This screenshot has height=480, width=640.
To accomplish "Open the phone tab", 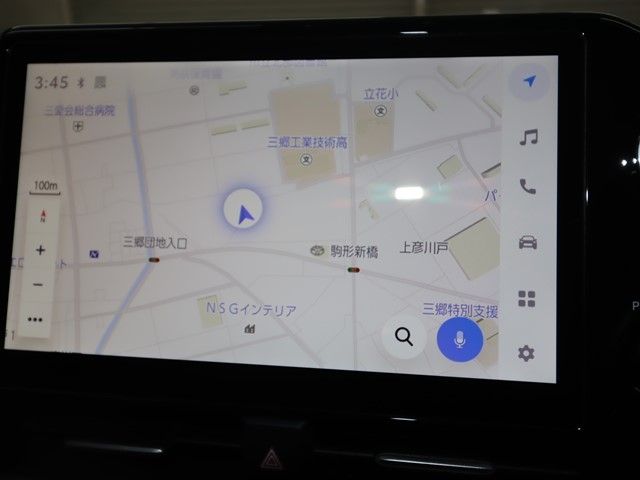I will [x=527, y=187].
